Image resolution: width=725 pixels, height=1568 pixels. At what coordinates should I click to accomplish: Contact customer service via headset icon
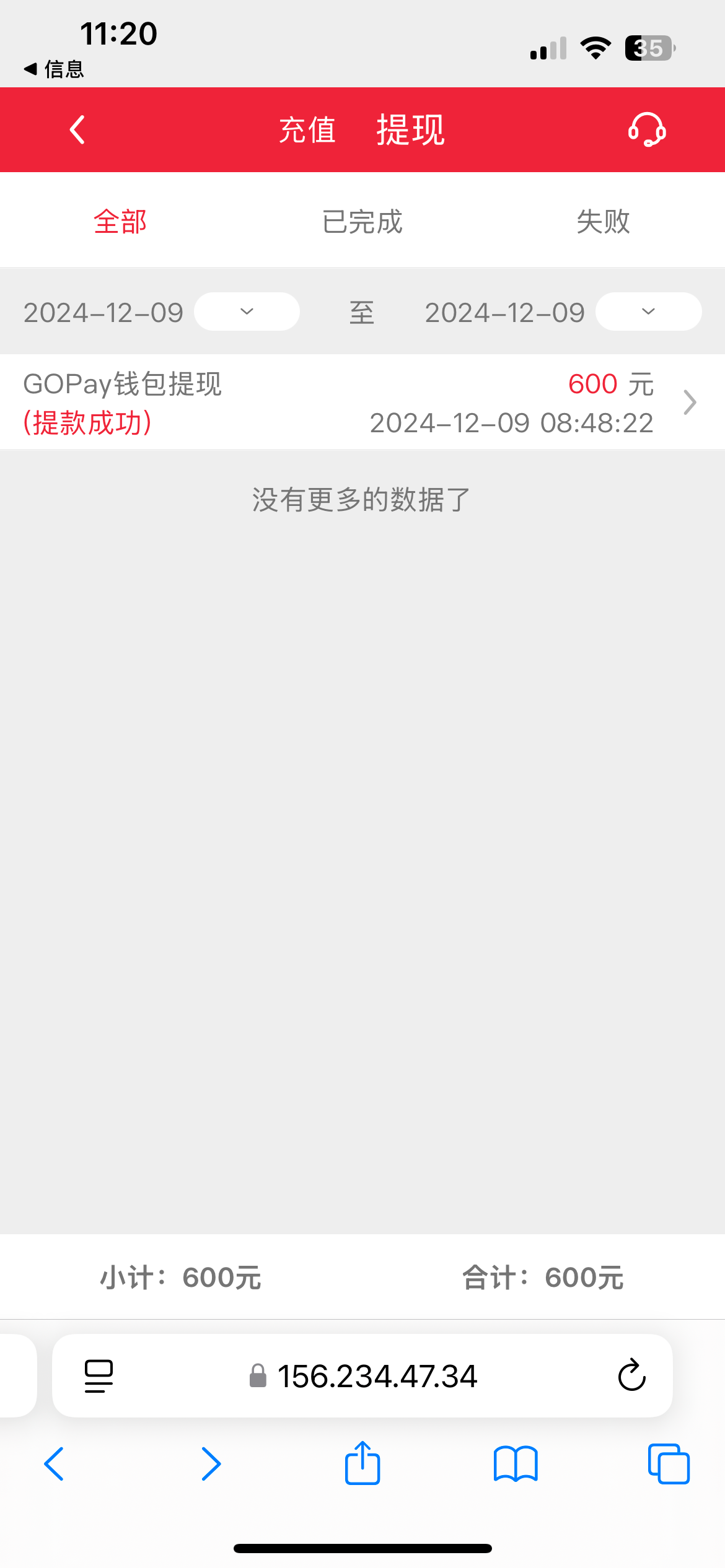(x=646, y=130)
